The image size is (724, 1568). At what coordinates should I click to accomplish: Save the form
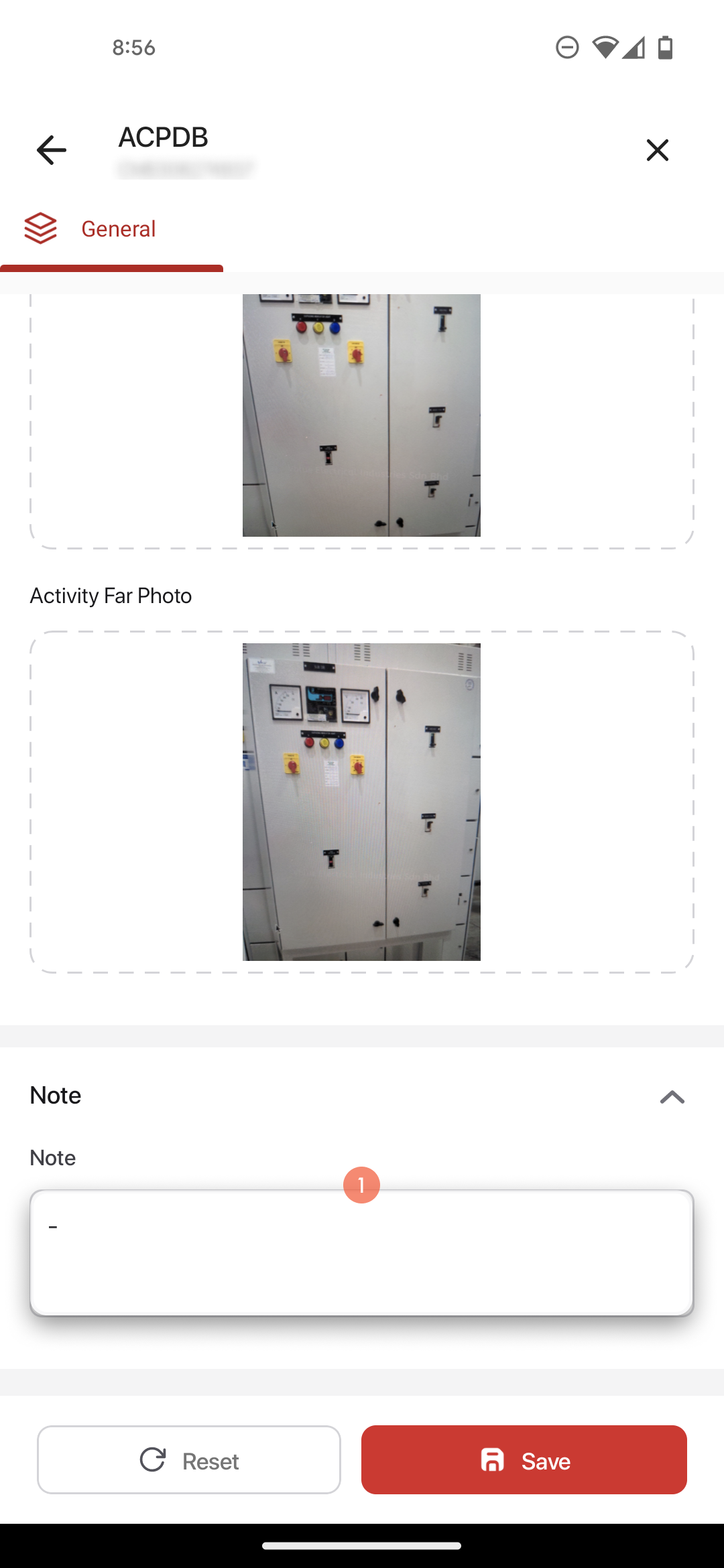(524, 1460)
